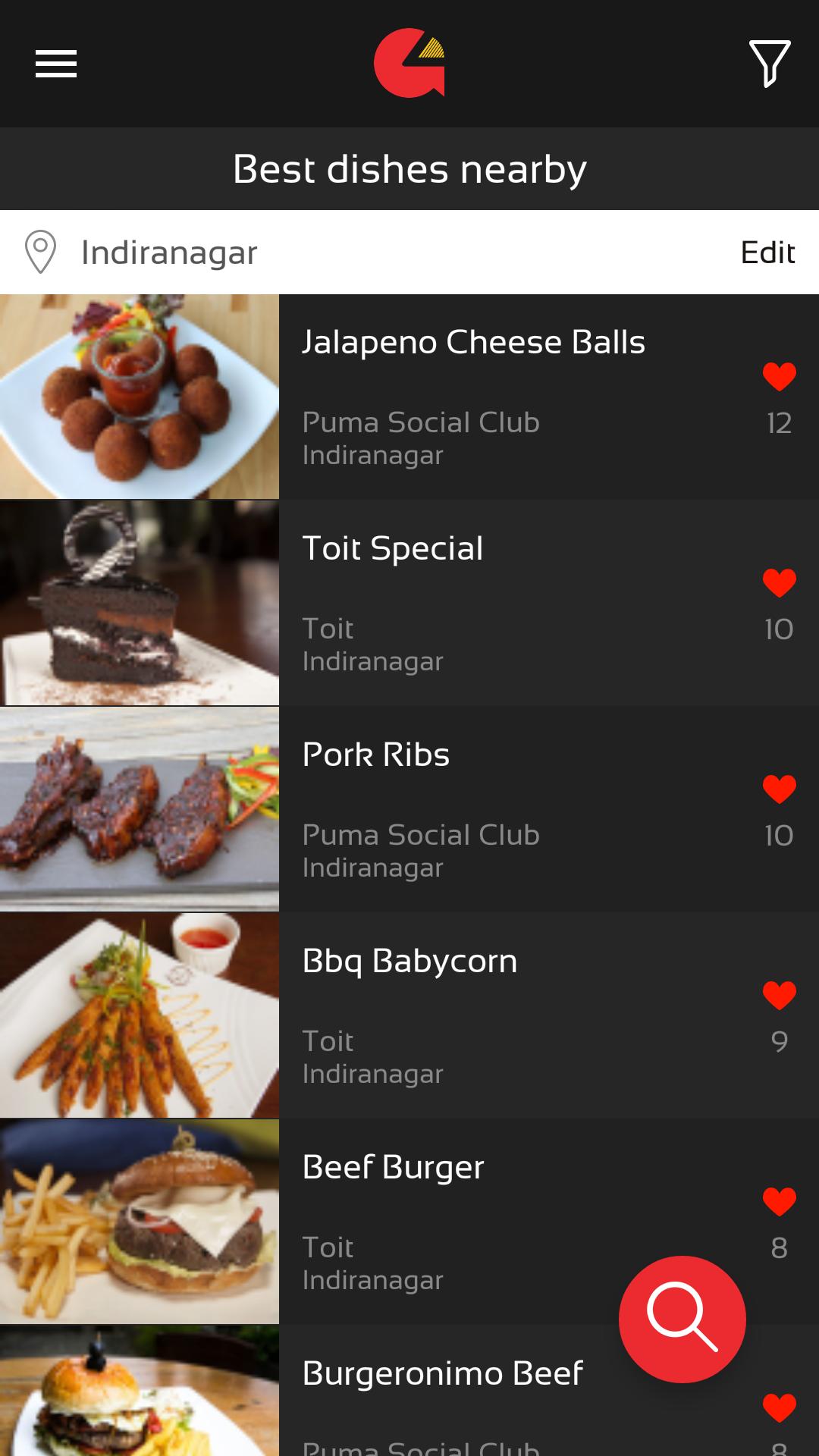This screenshot has width=819, height=1456.
Task: Open the dish filter options
Action: coord(770,64)
